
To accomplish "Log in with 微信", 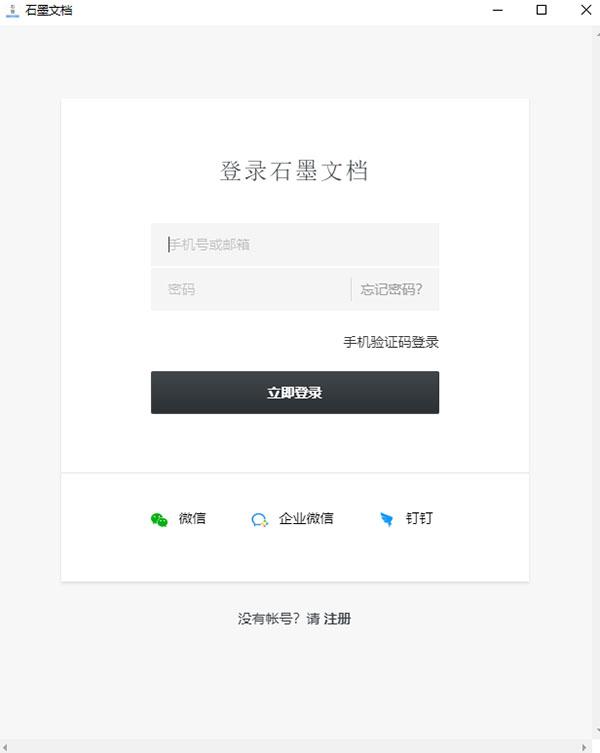I will coord(179,519).
